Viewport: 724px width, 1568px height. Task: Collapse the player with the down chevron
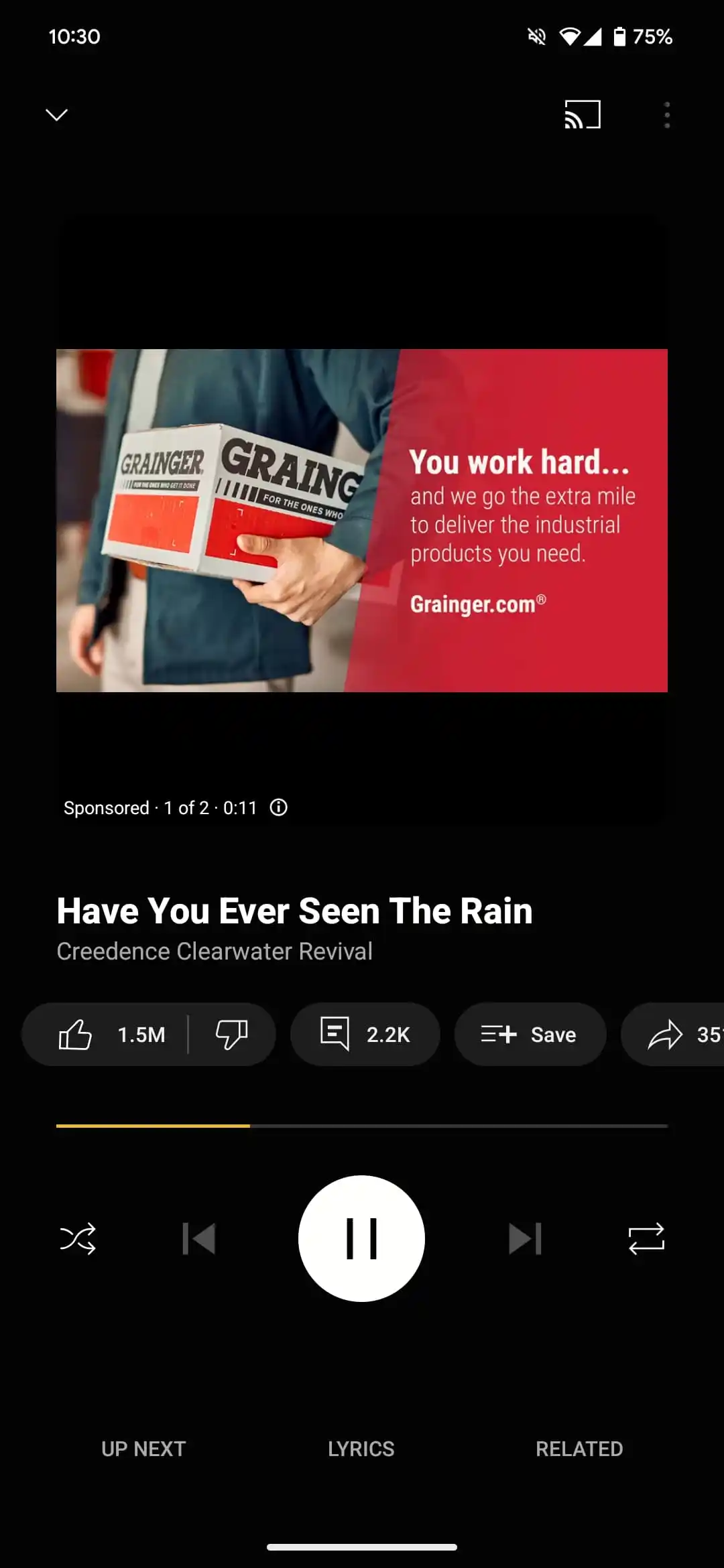pyautogui.click(x=56, y=115)
